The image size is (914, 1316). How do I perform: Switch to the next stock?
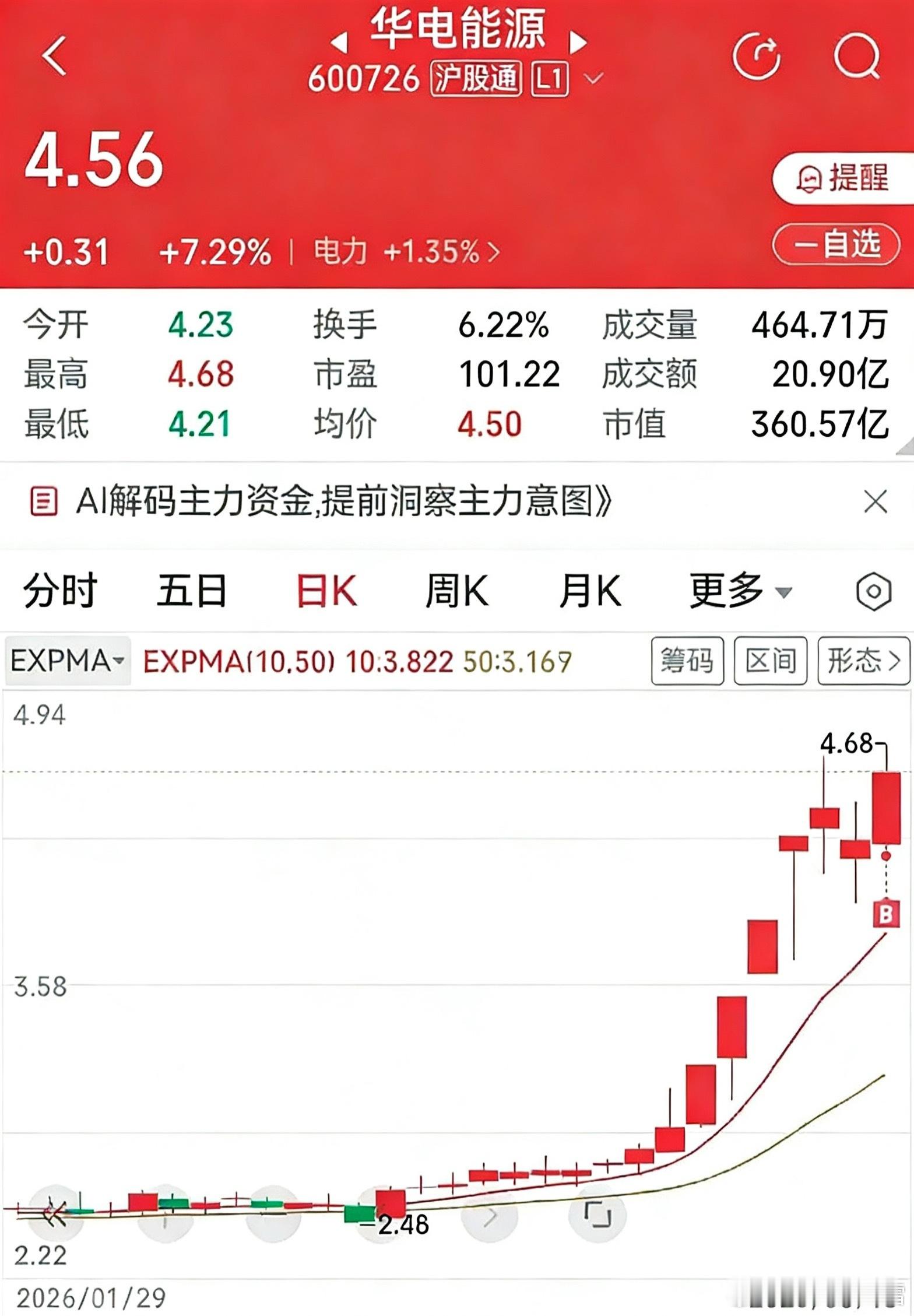click(577, 42)
